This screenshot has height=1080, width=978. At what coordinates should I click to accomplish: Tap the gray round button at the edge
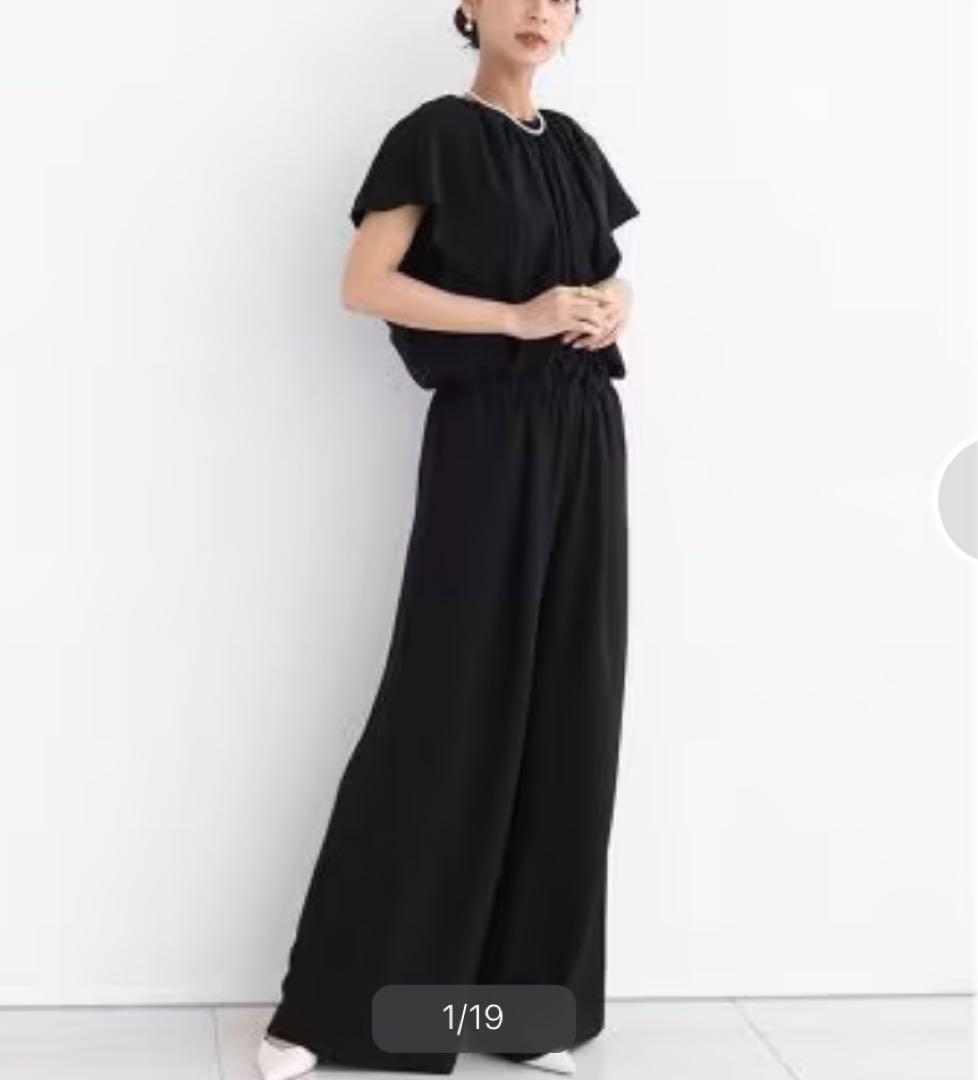point(961,498)
